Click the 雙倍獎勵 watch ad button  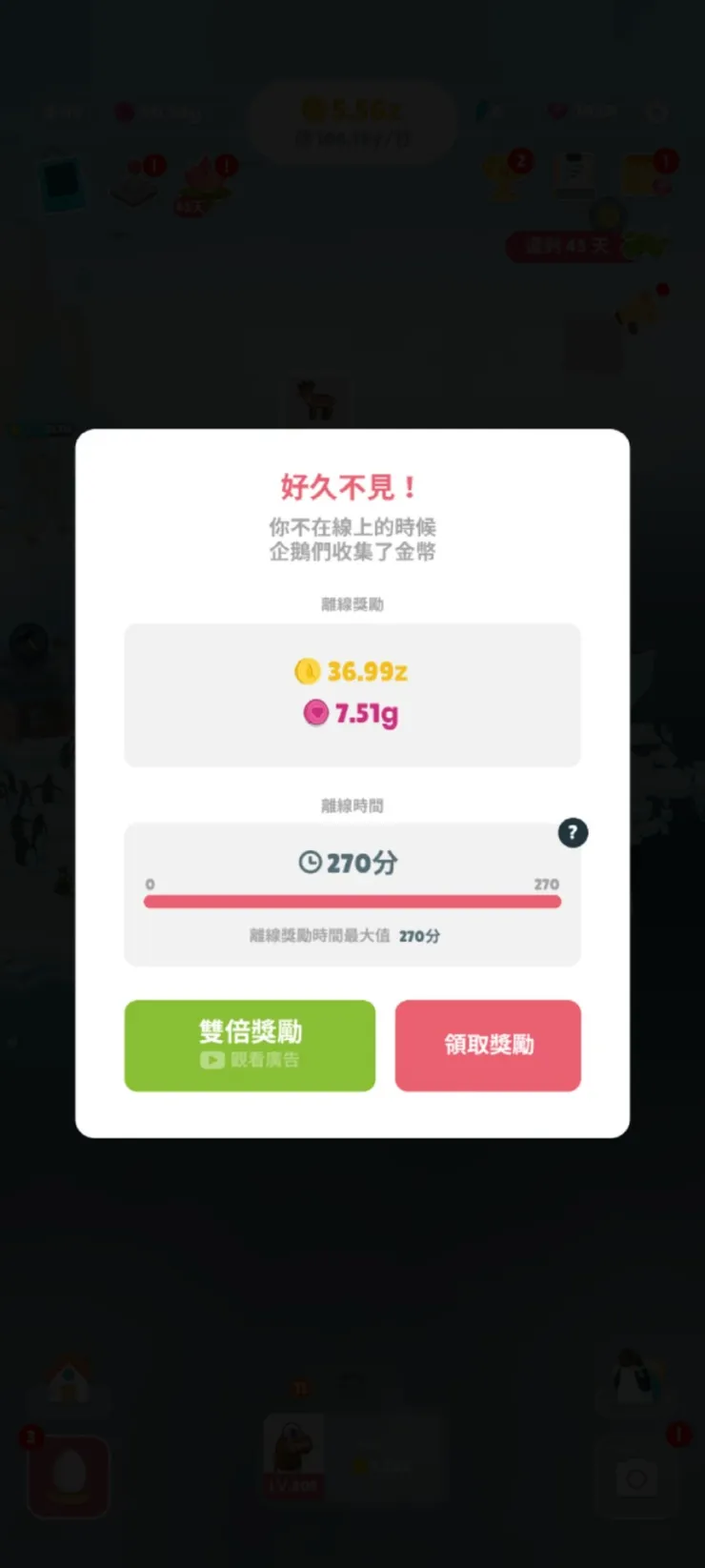(250, 1045)
